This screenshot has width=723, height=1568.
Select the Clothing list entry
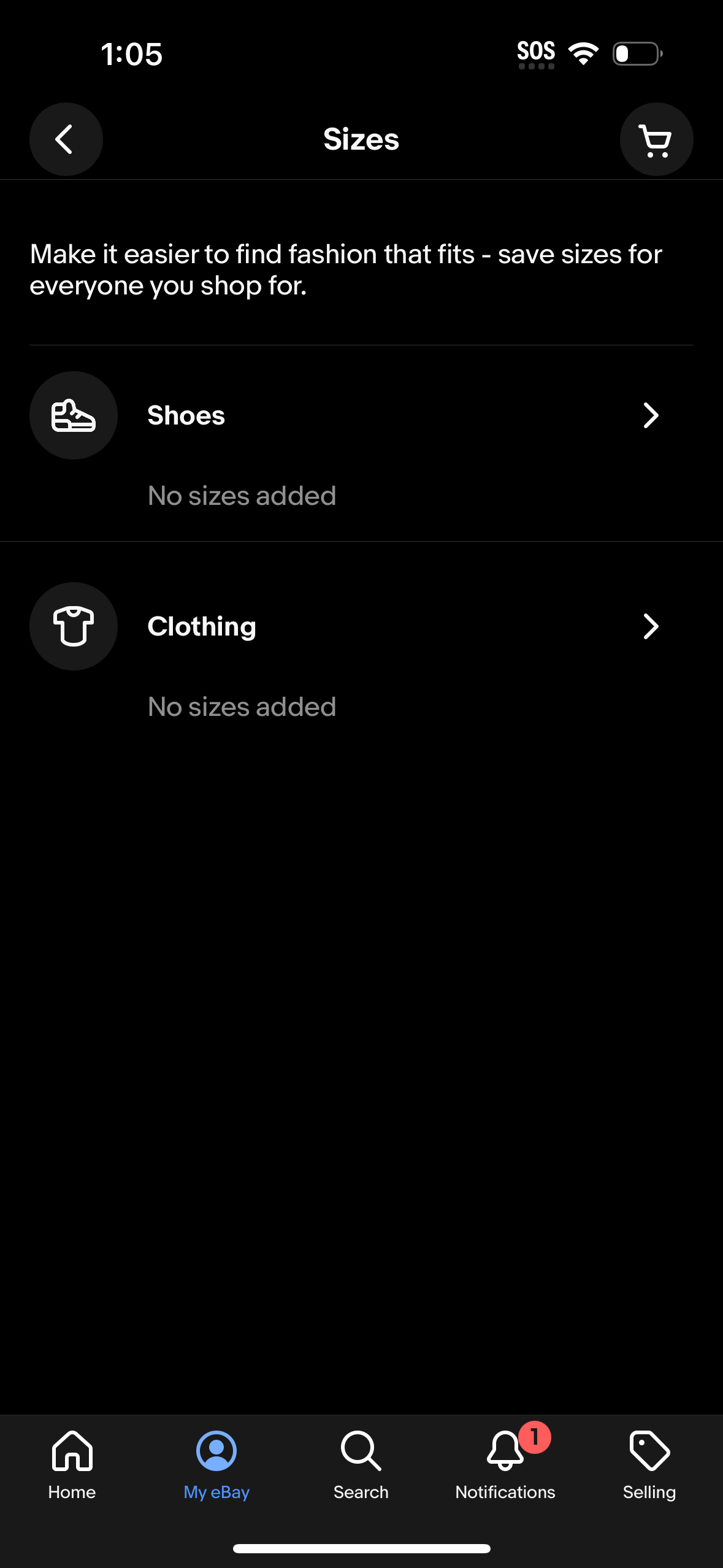pyautogui.click(x=201, y=626)
